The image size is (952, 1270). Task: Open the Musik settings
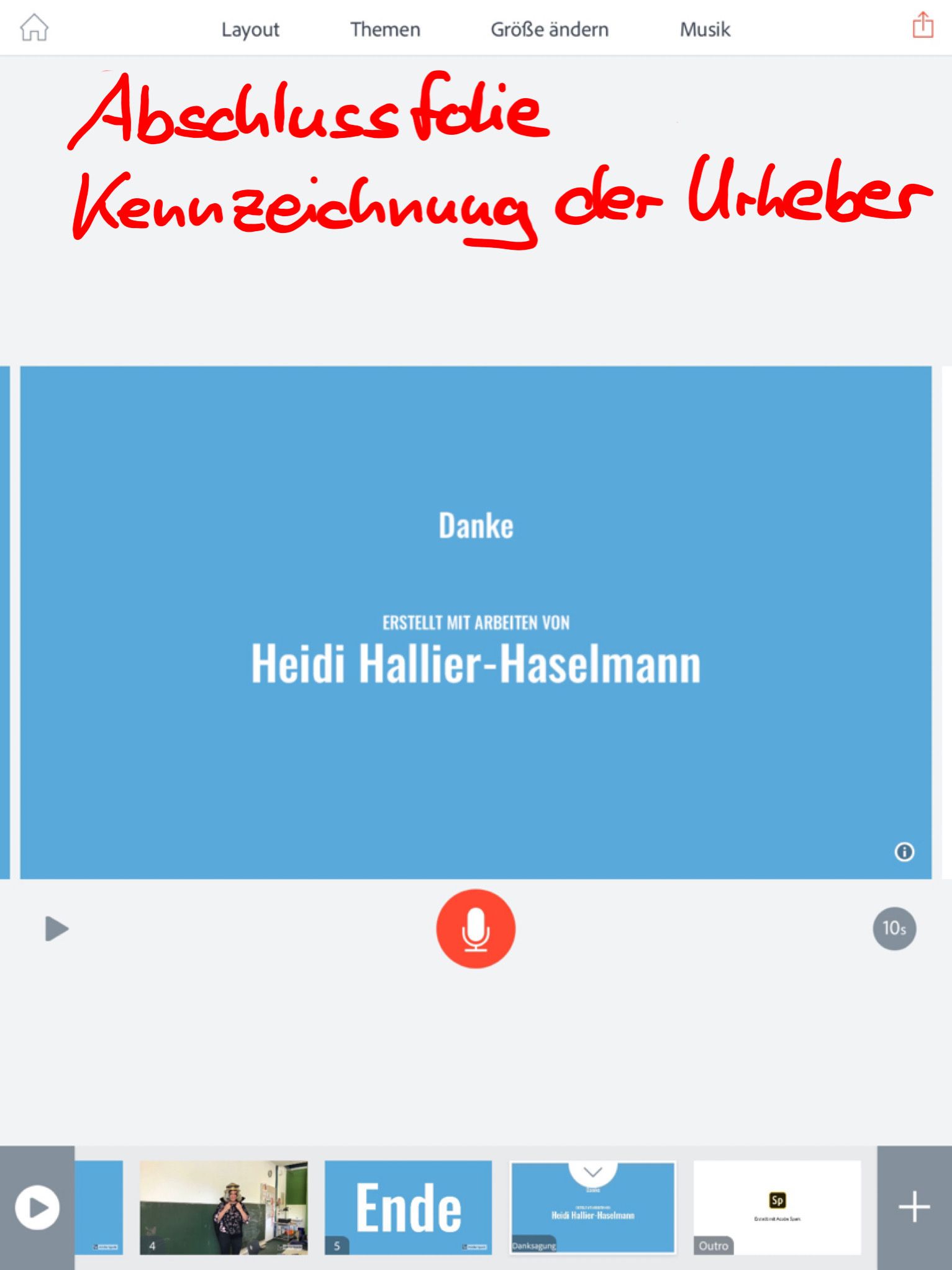point(705,29)
